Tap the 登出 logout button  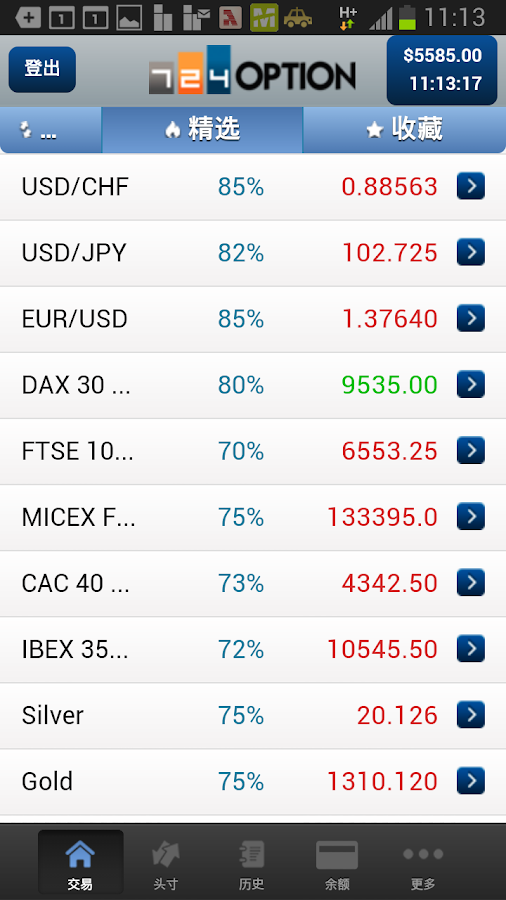coord(42,69)
